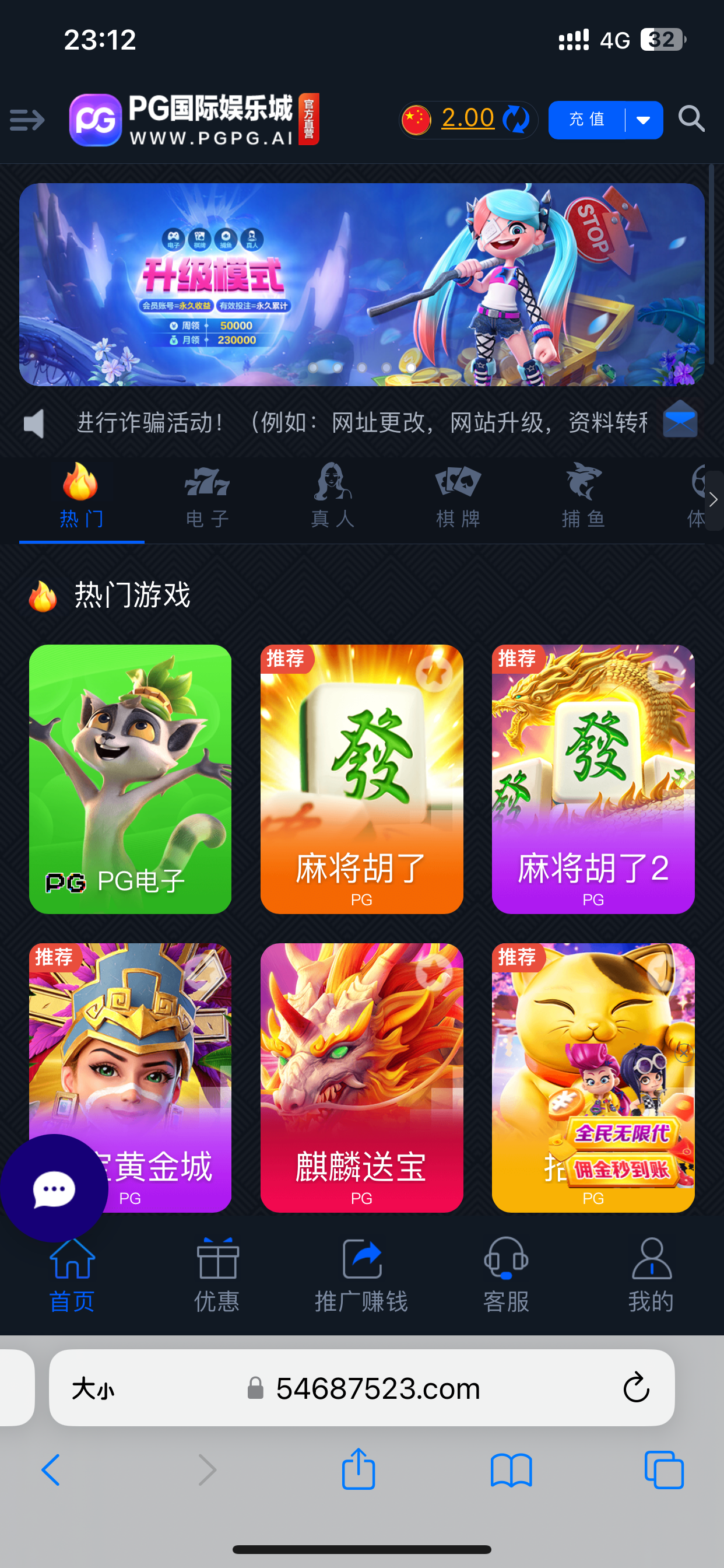This screenshot has width=724, height=1568.
Task: Tap the 54687523.com address bar
Action: click(x=377, y=1388)
